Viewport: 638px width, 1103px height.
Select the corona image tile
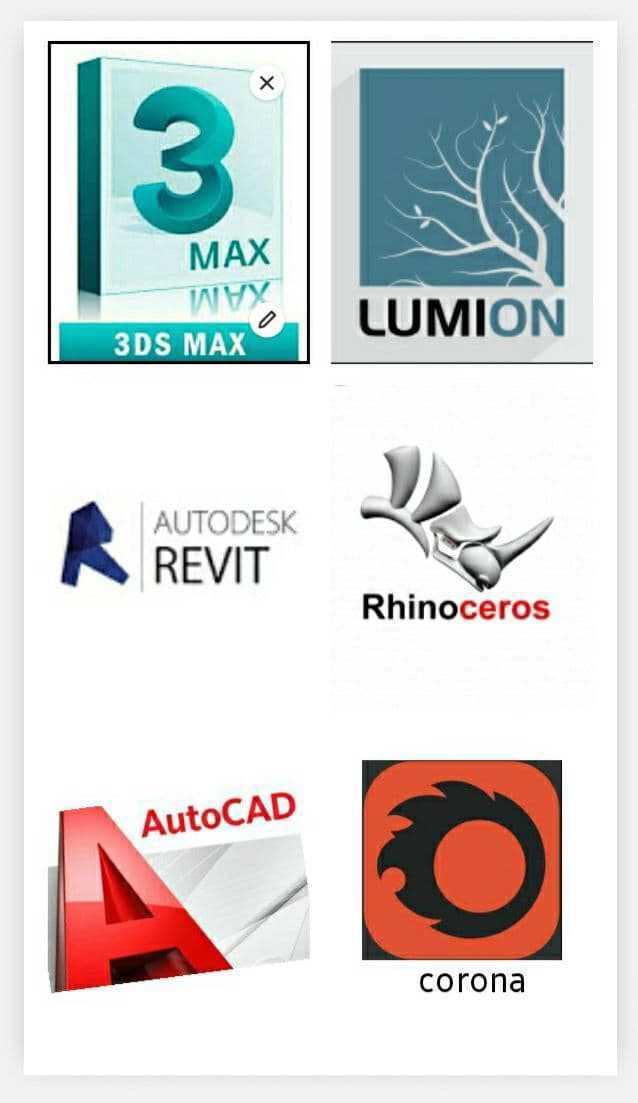point(462,870)
